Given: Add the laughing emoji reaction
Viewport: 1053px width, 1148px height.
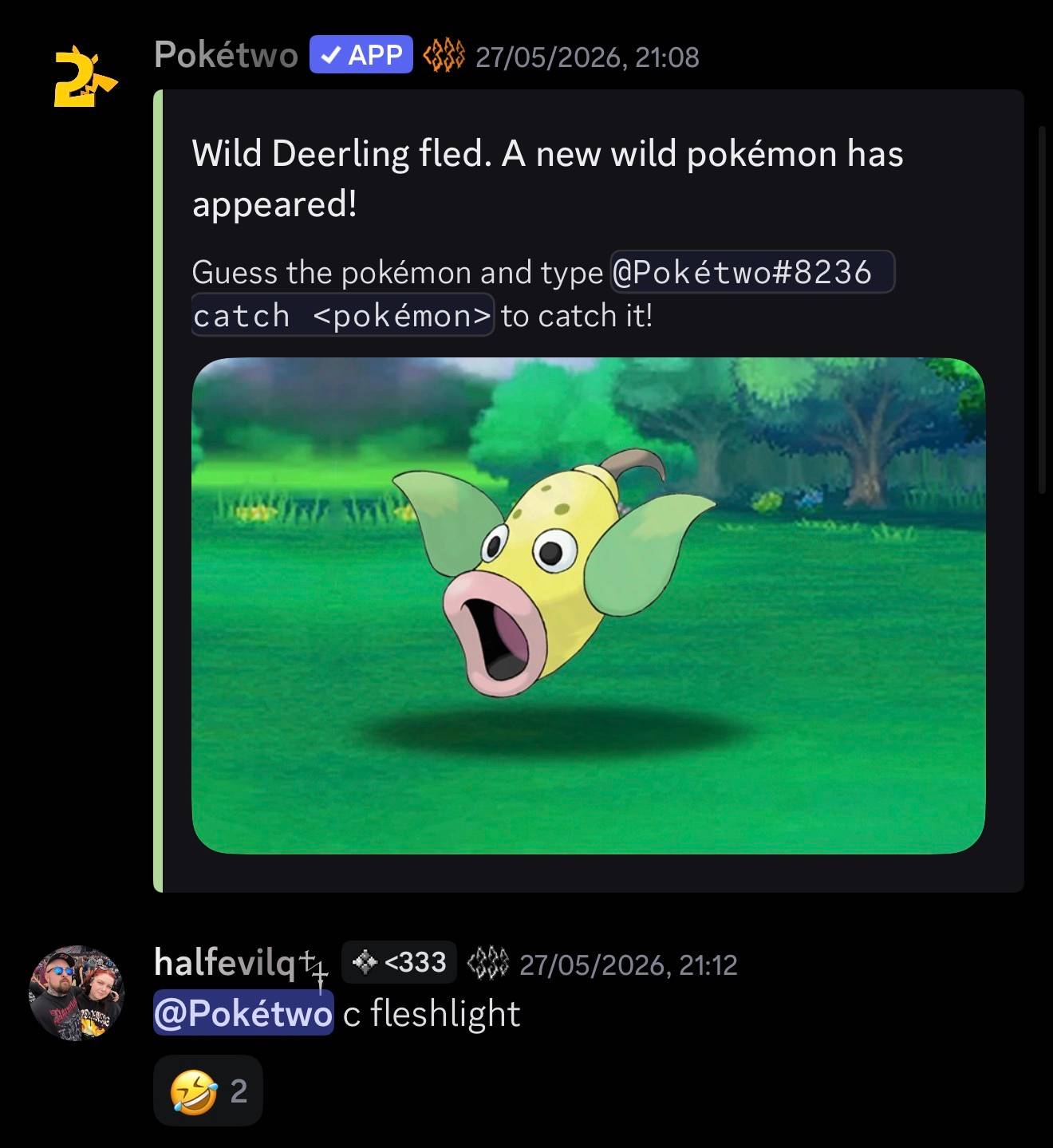Looking at the screenshot, I should [208, 1091].
